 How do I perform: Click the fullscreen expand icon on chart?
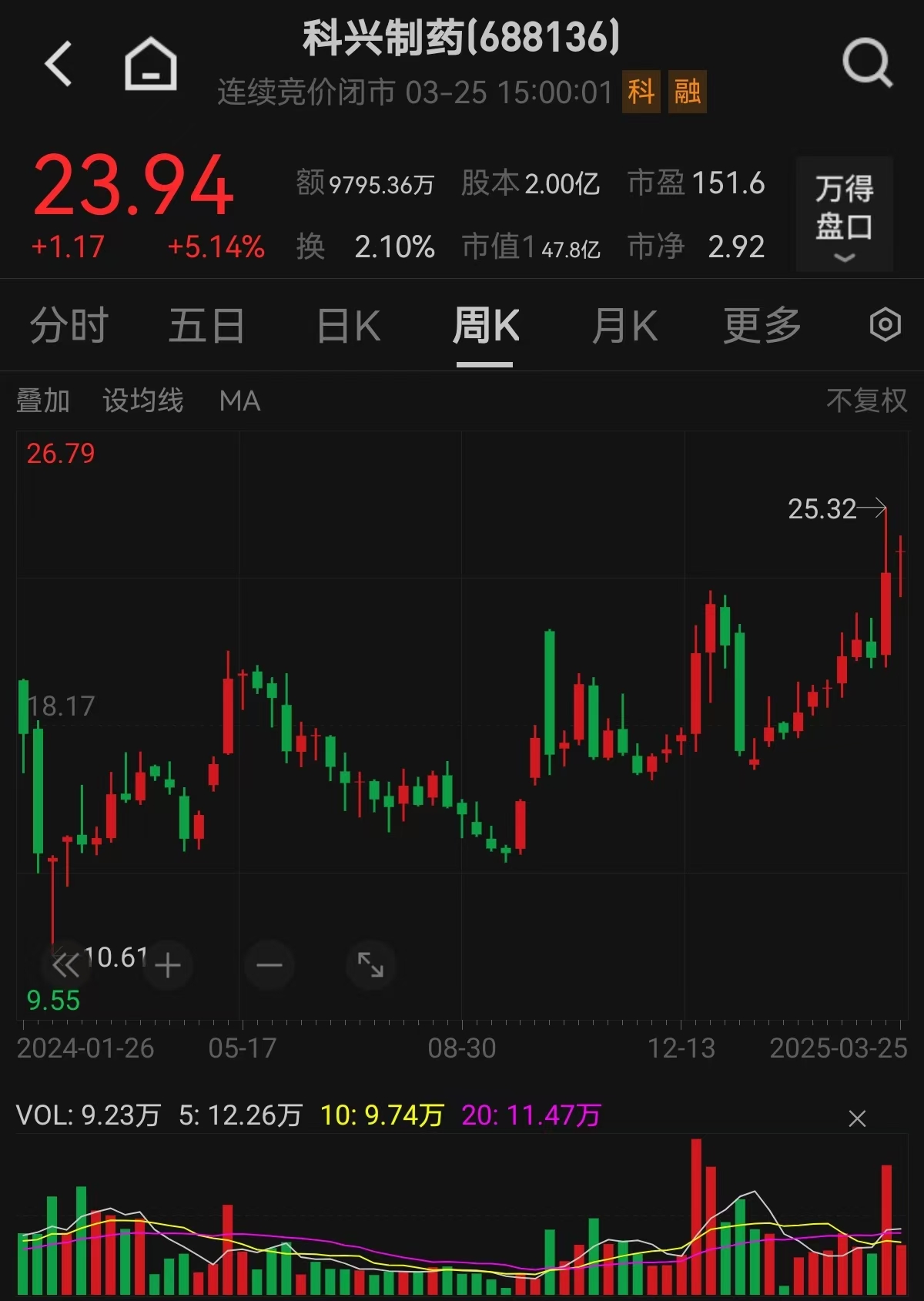click(371, 964)
